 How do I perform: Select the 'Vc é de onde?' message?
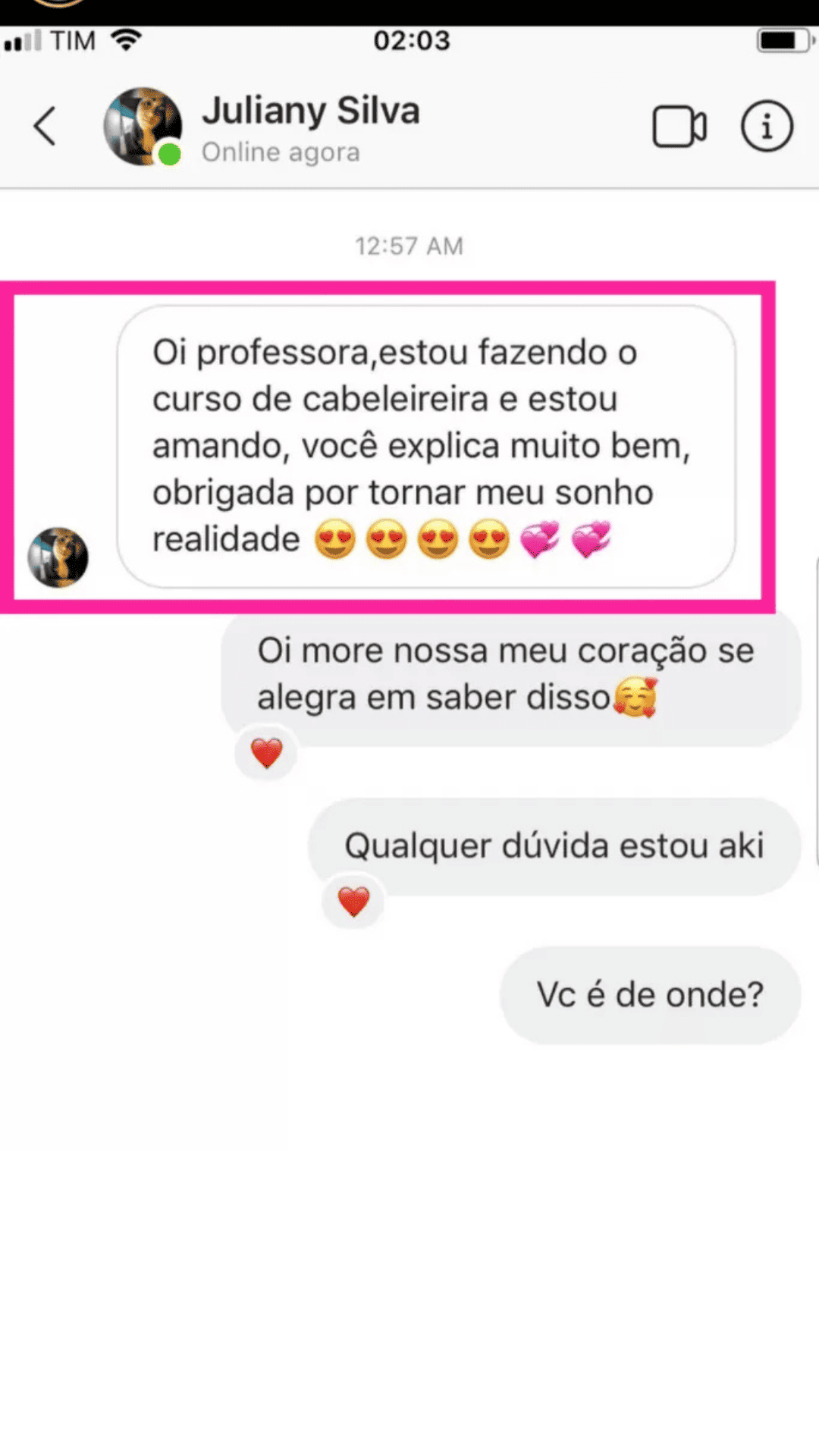coord(650,993)
